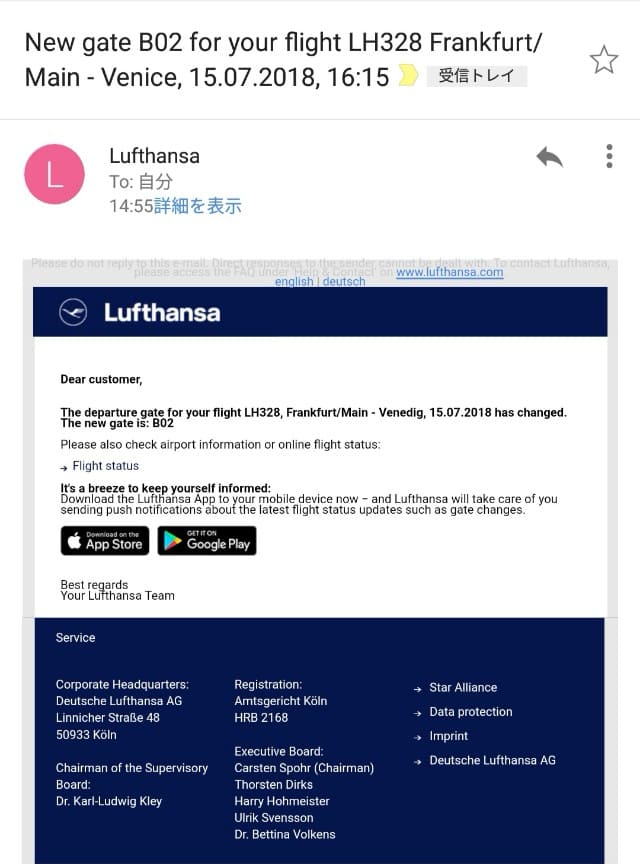
Task: Open the www.lufthansa.com link
Action: pyautogui.click(x=449, y=272)
